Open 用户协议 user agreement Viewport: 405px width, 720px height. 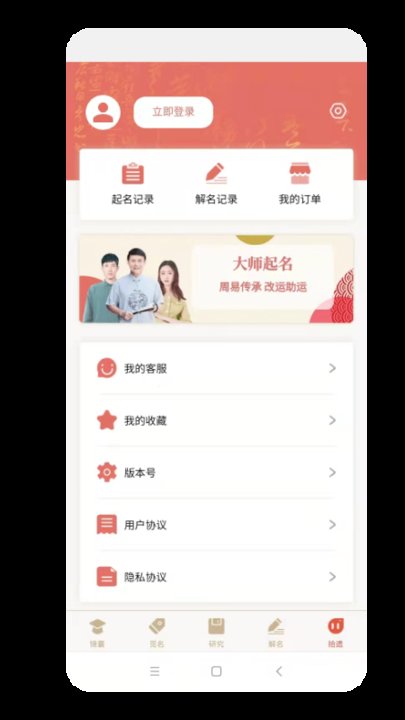coord(216,524)
